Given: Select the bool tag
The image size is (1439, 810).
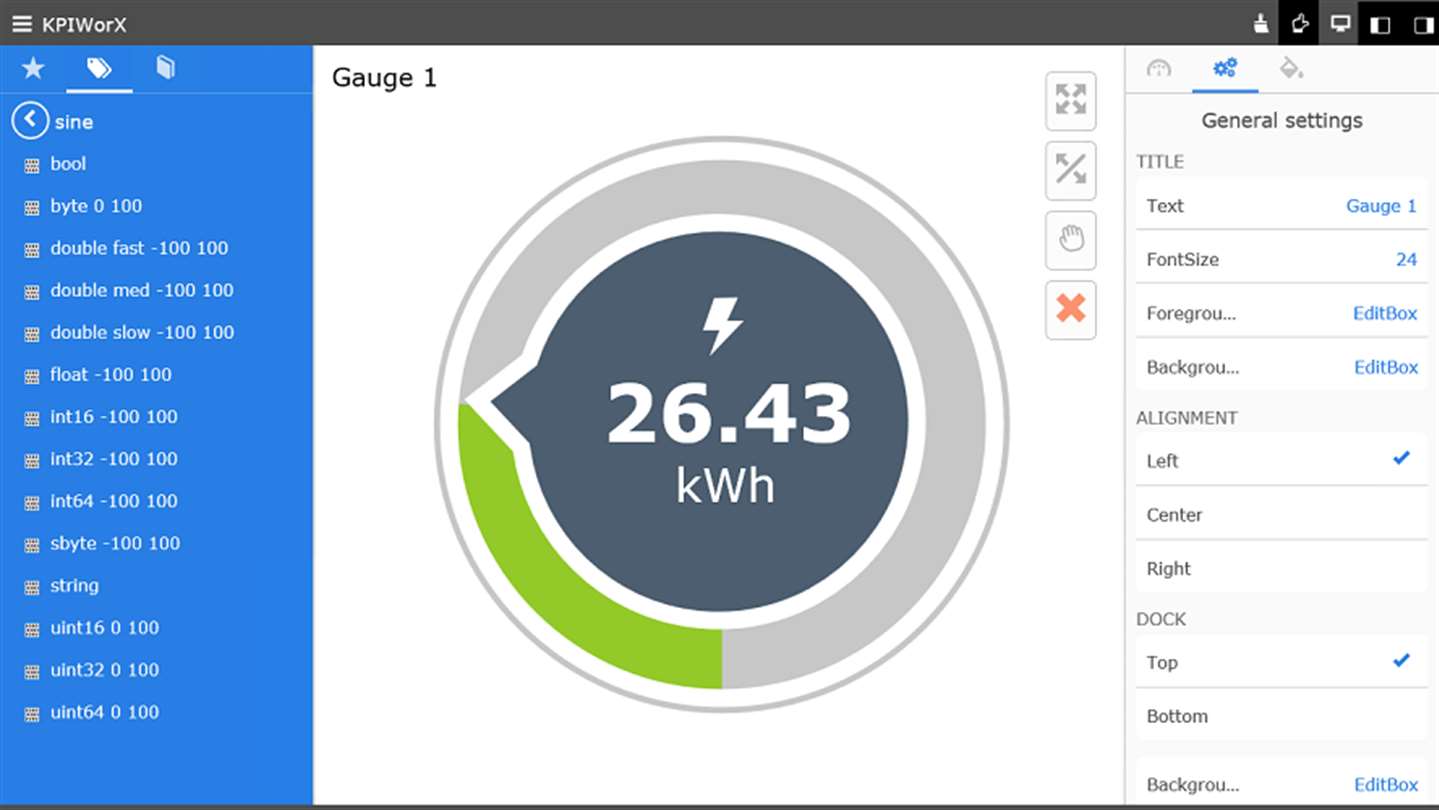Looking at the screenshot, I should pos(68,164).
